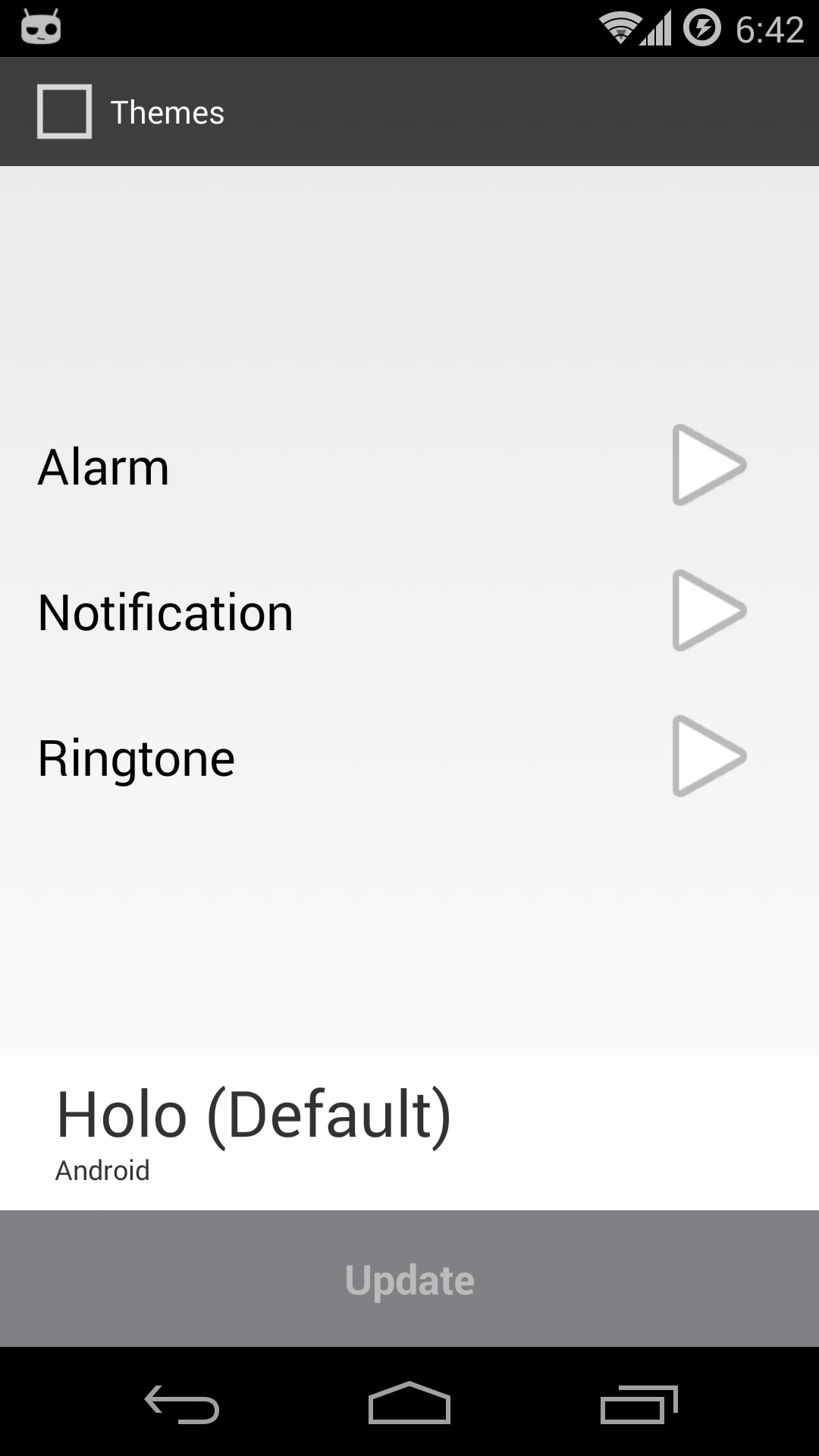Play the Ringtone sound preview
819x1456 pixels.
pyautogui.click(x=708, y=756)
